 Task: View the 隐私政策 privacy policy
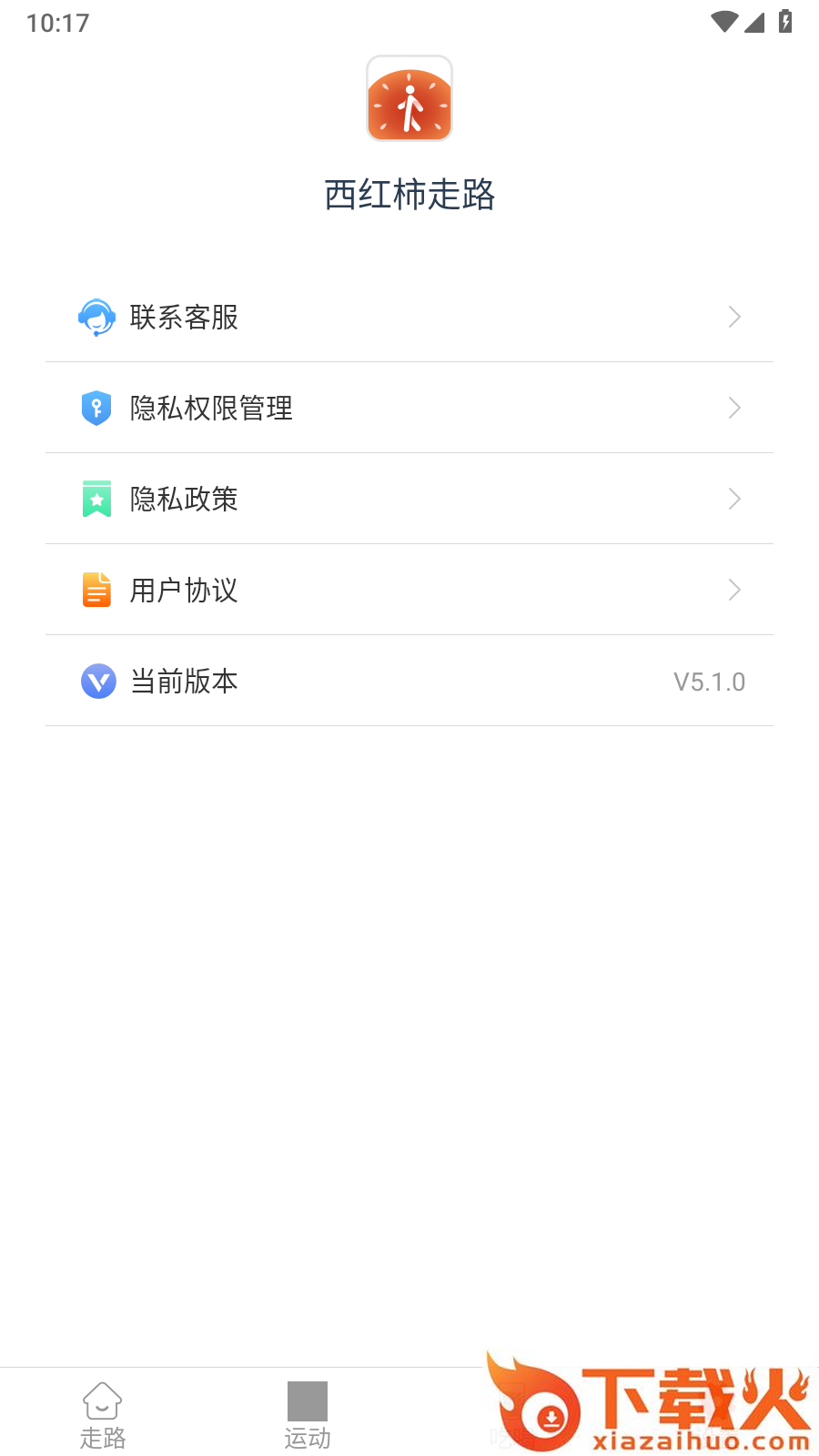coord(409,499)
